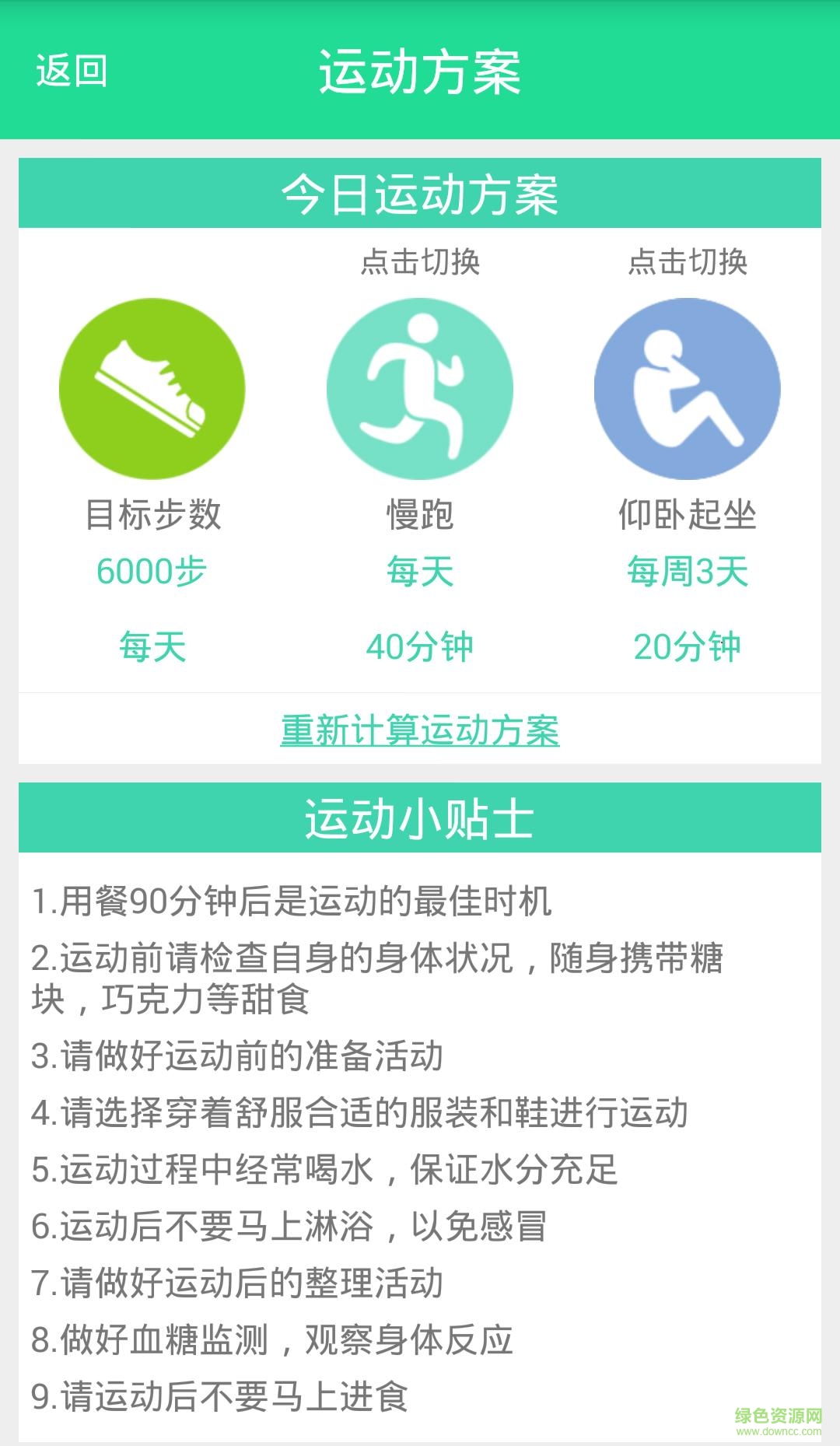The width and height of the screenshot is (840, 1446).
Task: Toggle the sit-ups plan with 点击切换
Action: click(686, 262)
